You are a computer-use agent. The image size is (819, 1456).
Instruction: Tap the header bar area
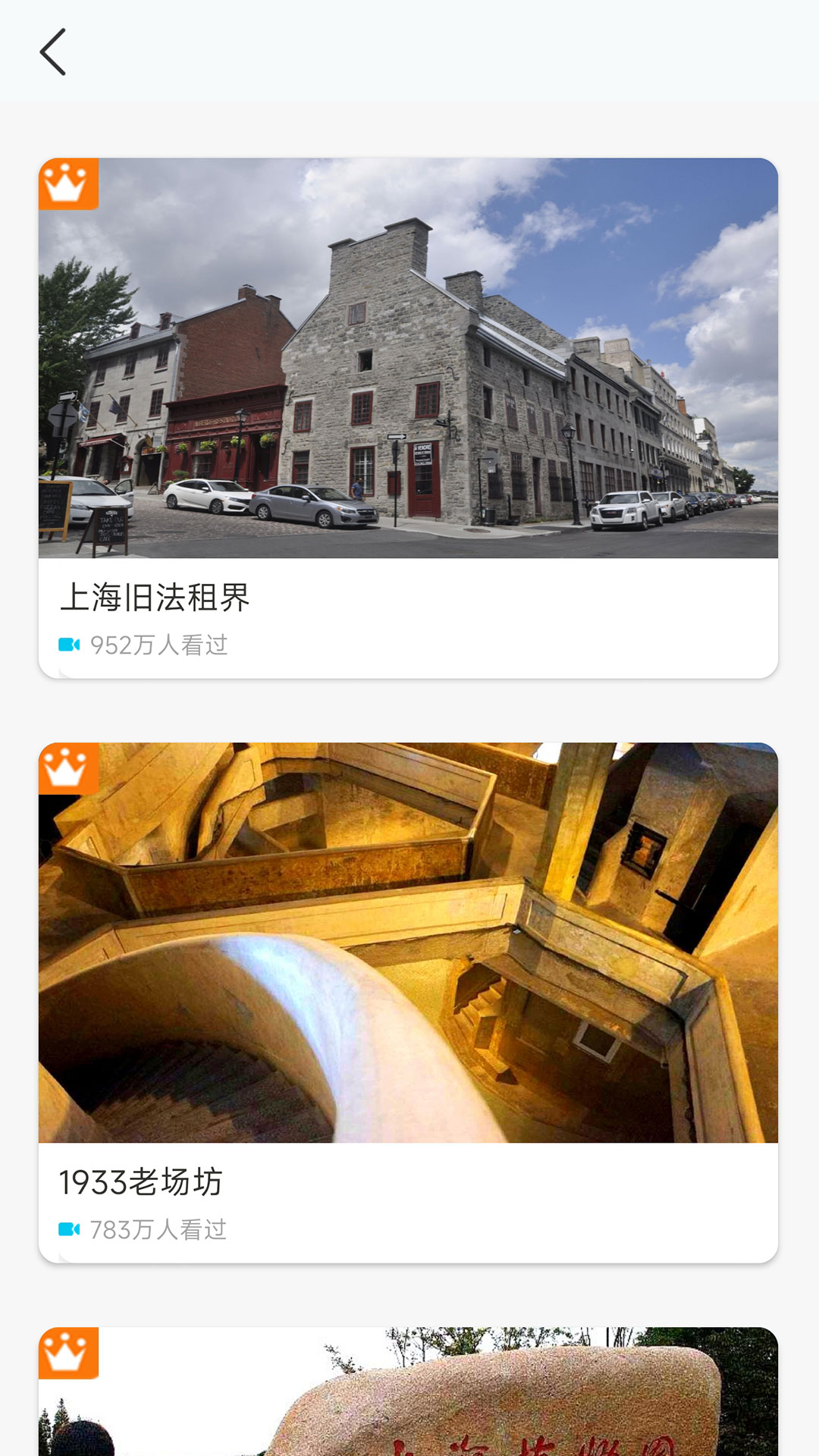coord(409,49)
